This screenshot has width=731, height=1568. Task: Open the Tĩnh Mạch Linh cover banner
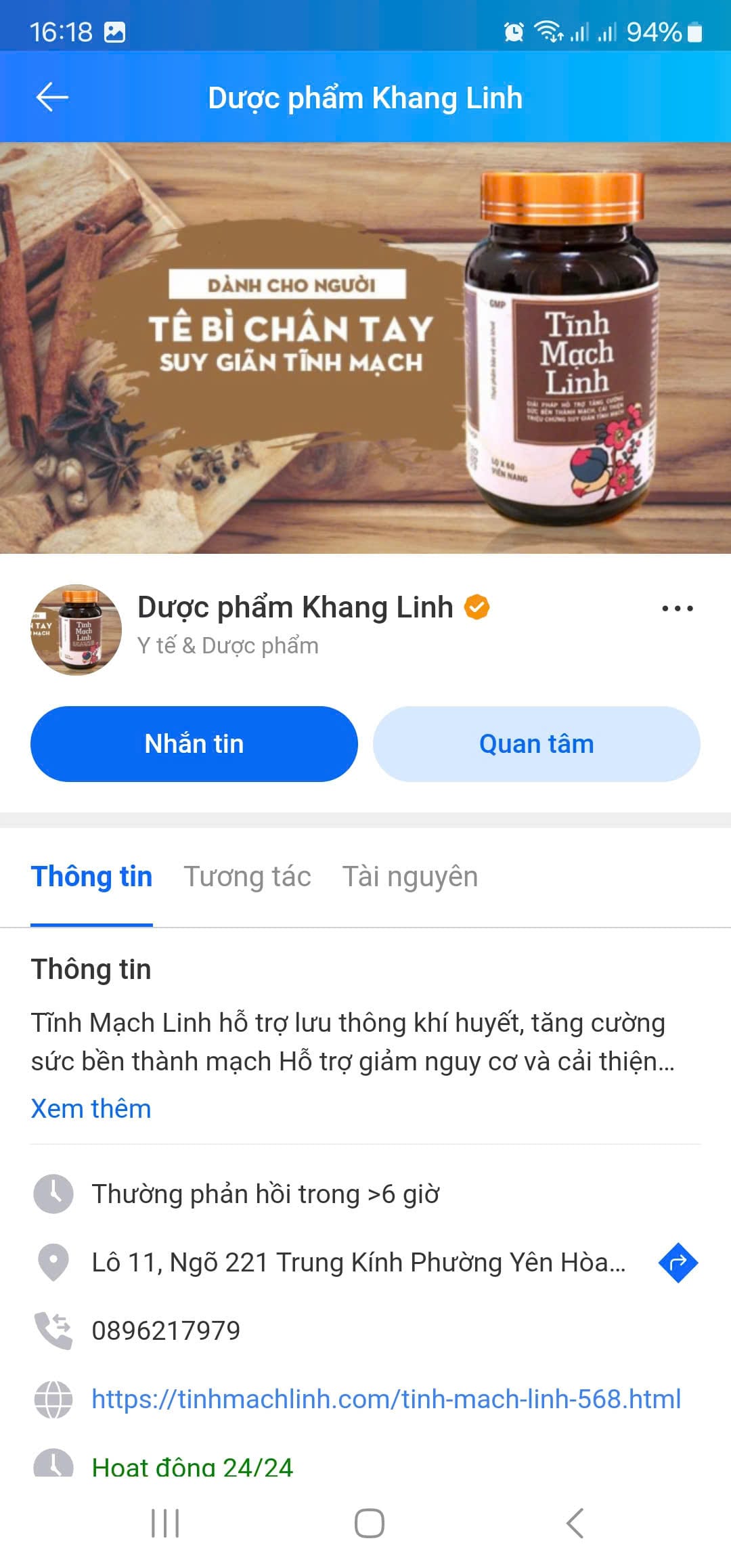pyautogui.click(x=365, y=348)
